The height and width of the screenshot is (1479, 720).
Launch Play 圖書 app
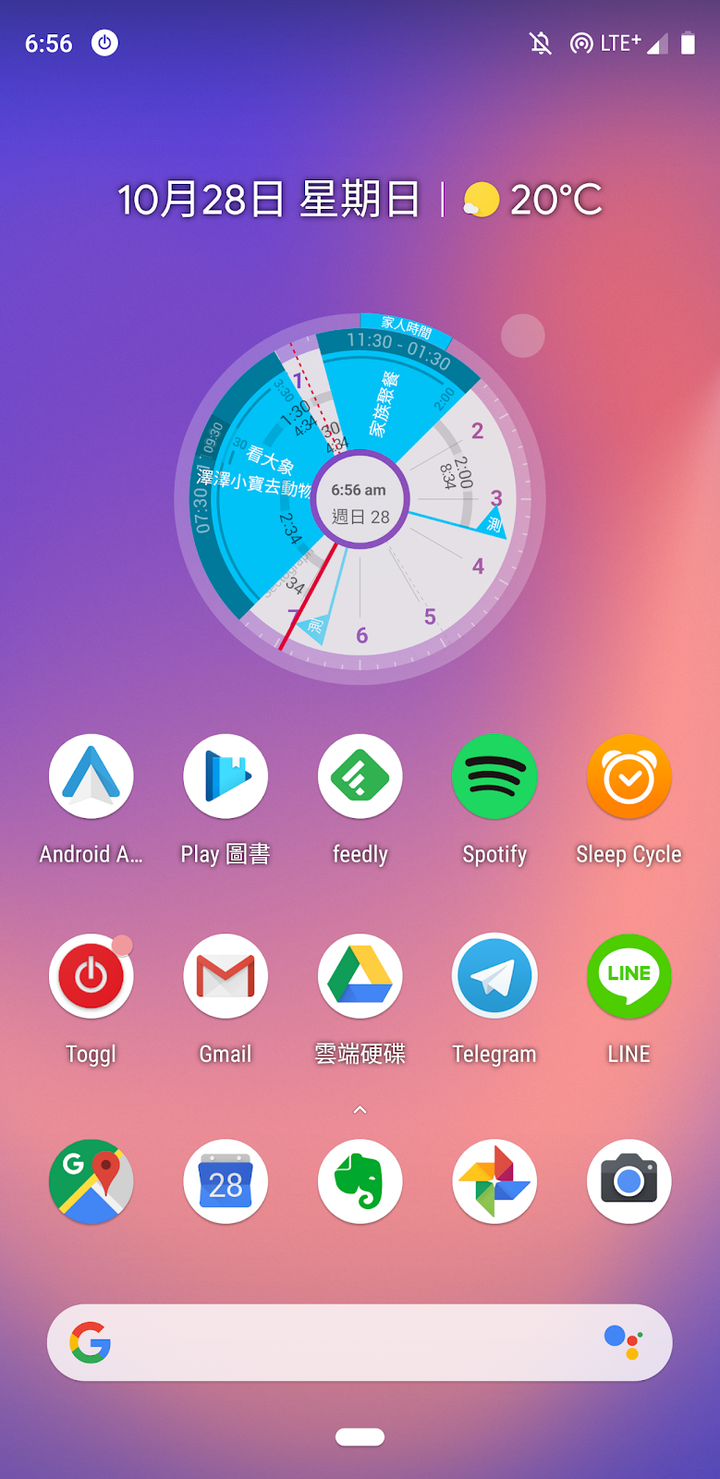(x=225, y=777)
